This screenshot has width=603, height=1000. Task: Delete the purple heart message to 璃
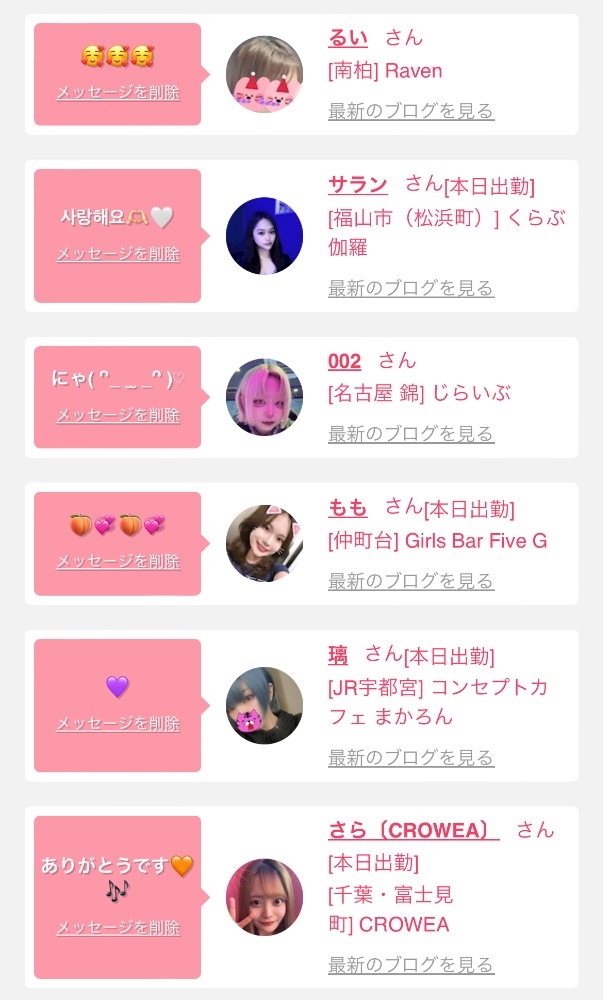[x=118, y=723]
